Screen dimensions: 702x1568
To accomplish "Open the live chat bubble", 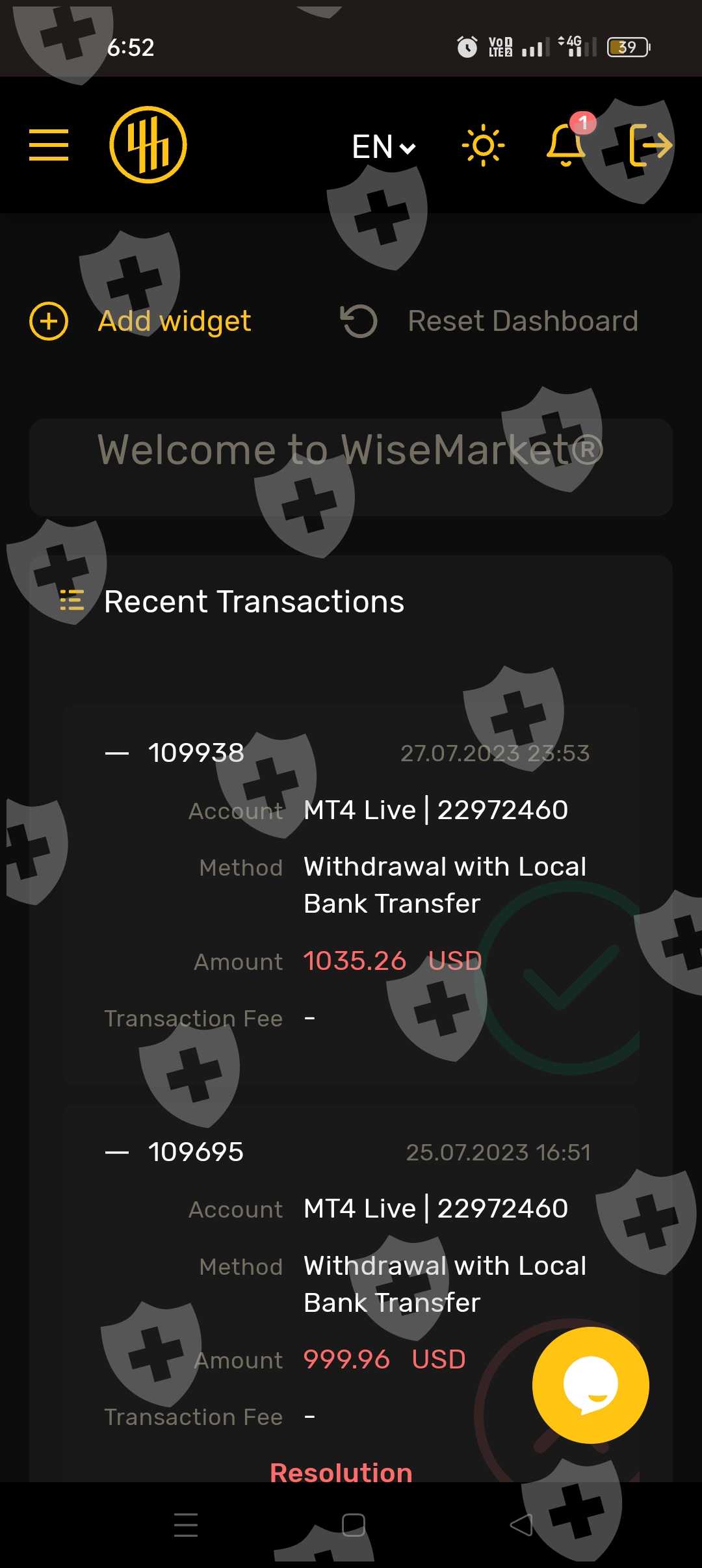I will [590, 1385].
